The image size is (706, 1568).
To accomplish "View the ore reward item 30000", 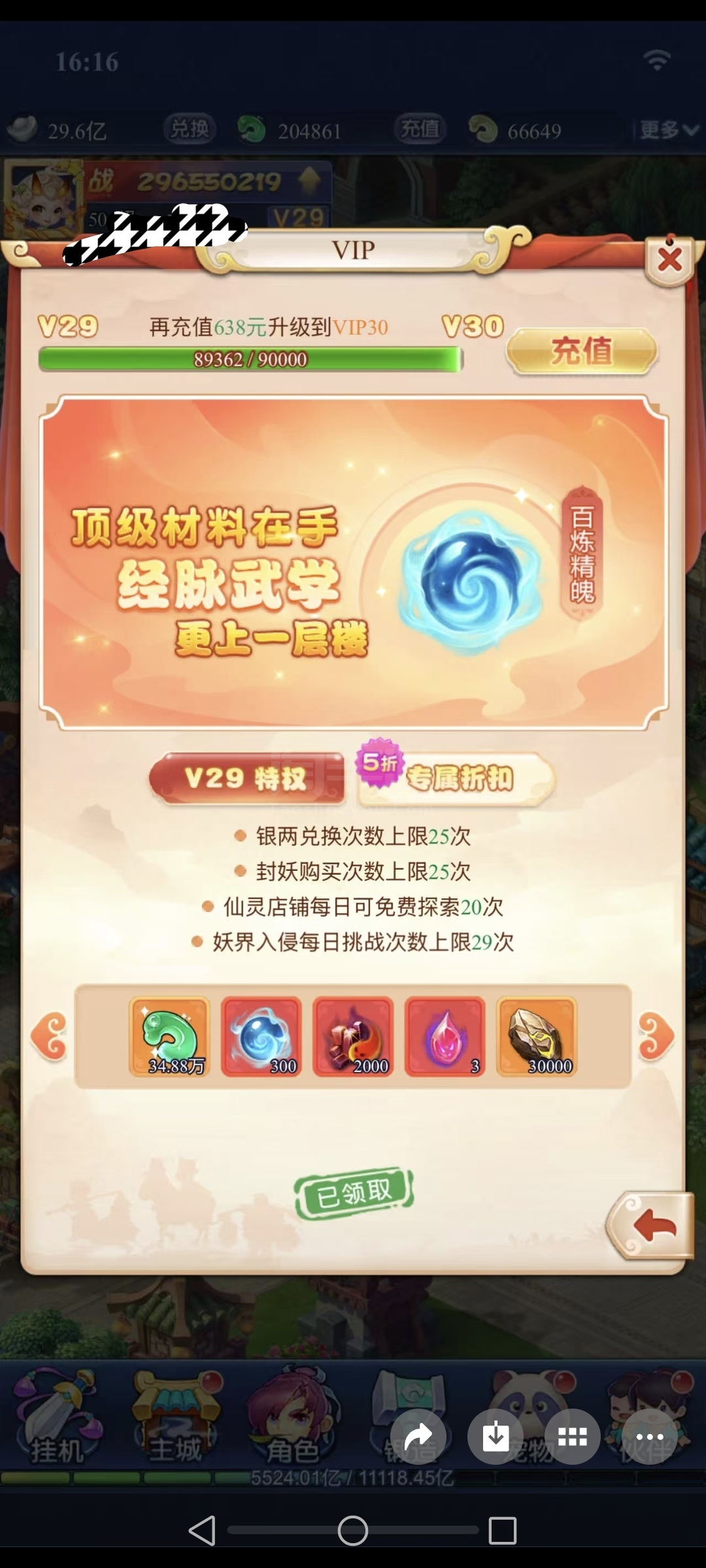I will (537, 1037).
